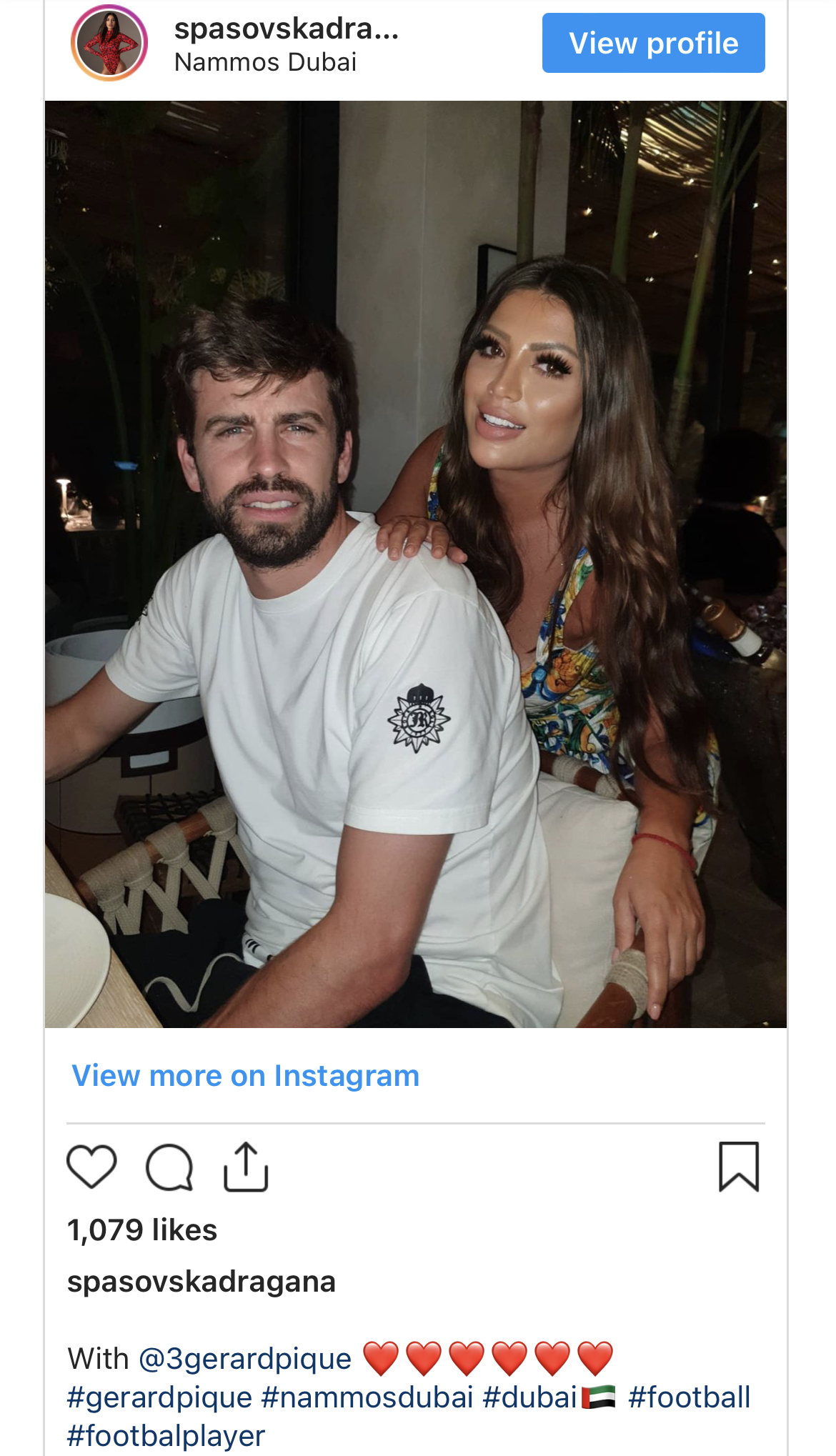Like the post with the heart icon
Screen dimensions: 836x1456
(x=91, y=1166)
